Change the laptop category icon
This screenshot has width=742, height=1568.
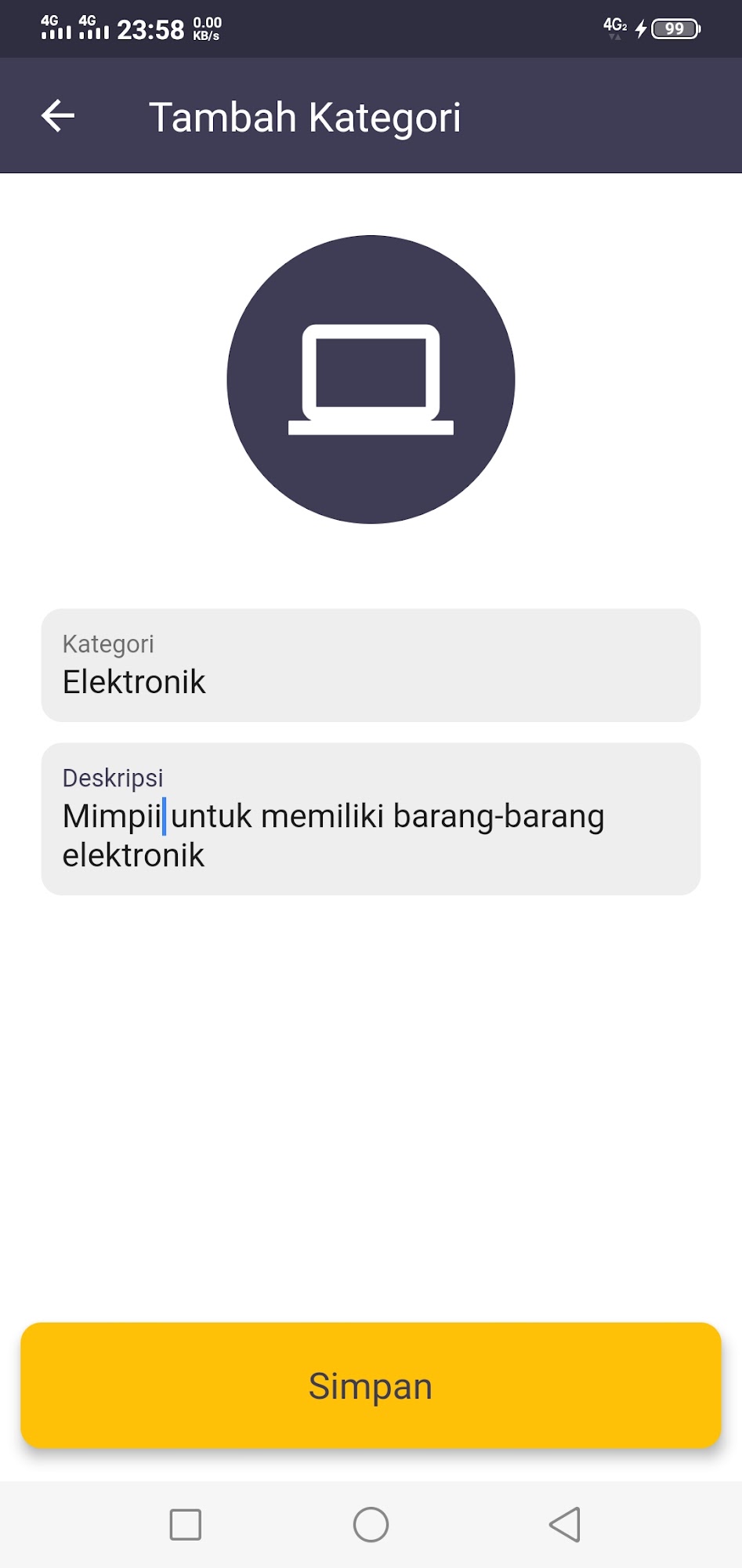click(371, 379)
